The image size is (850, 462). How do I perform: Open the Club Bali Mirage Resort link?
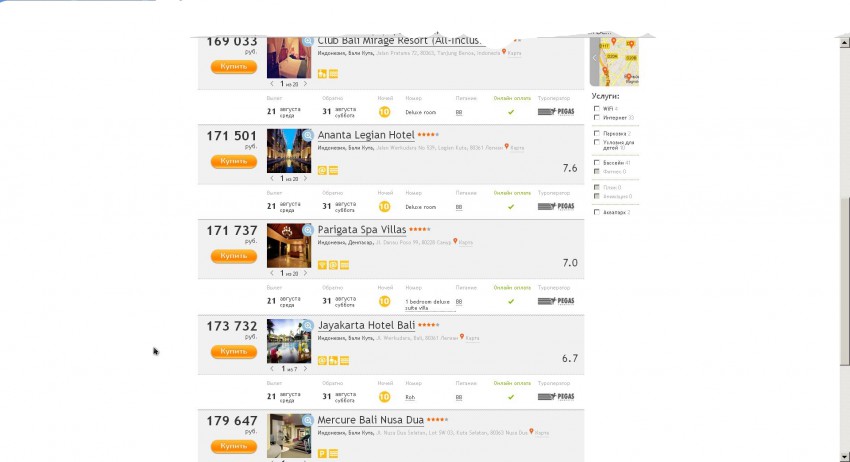click(x=398, y=41)
